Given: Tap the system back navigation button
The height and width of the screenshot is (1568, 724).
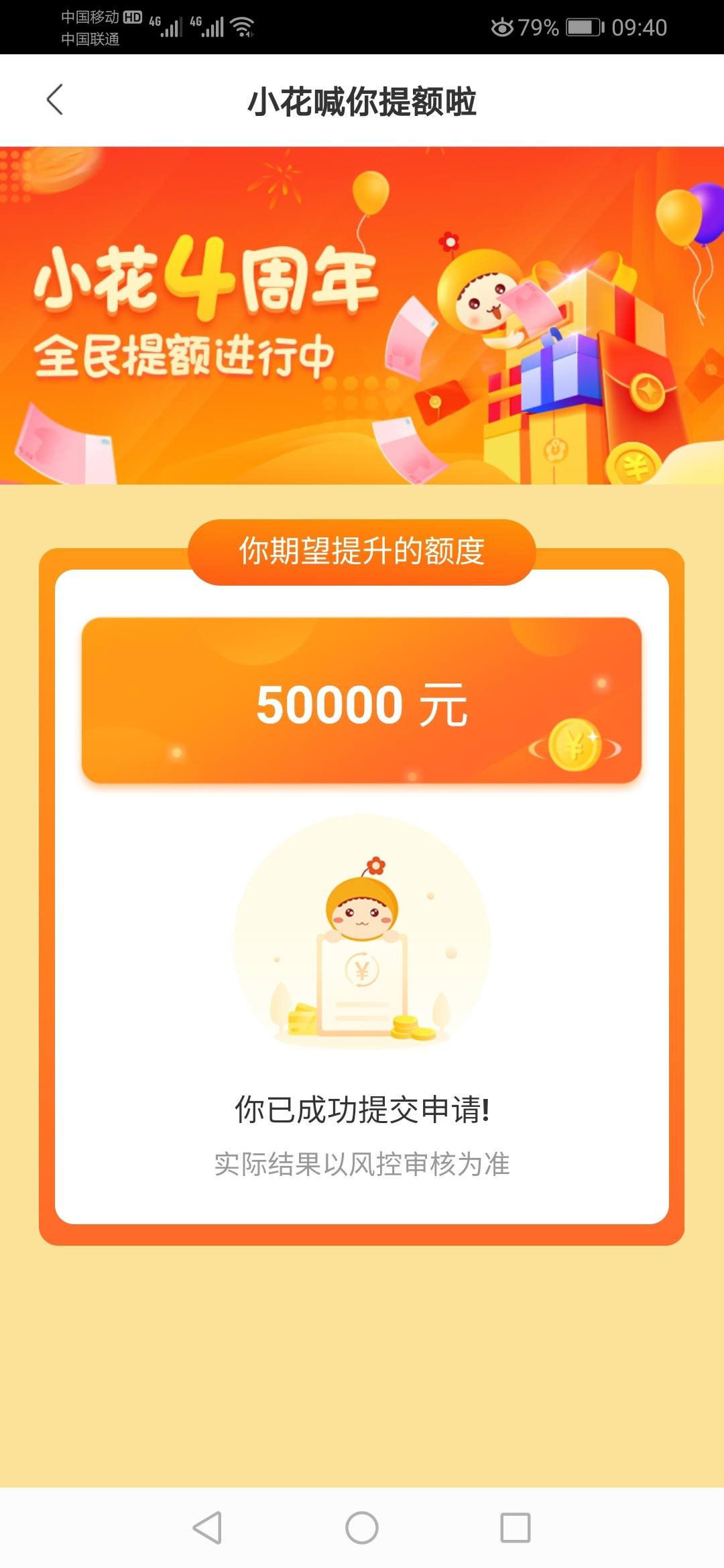Looking at the screenshot, I should click(207, 1527).
